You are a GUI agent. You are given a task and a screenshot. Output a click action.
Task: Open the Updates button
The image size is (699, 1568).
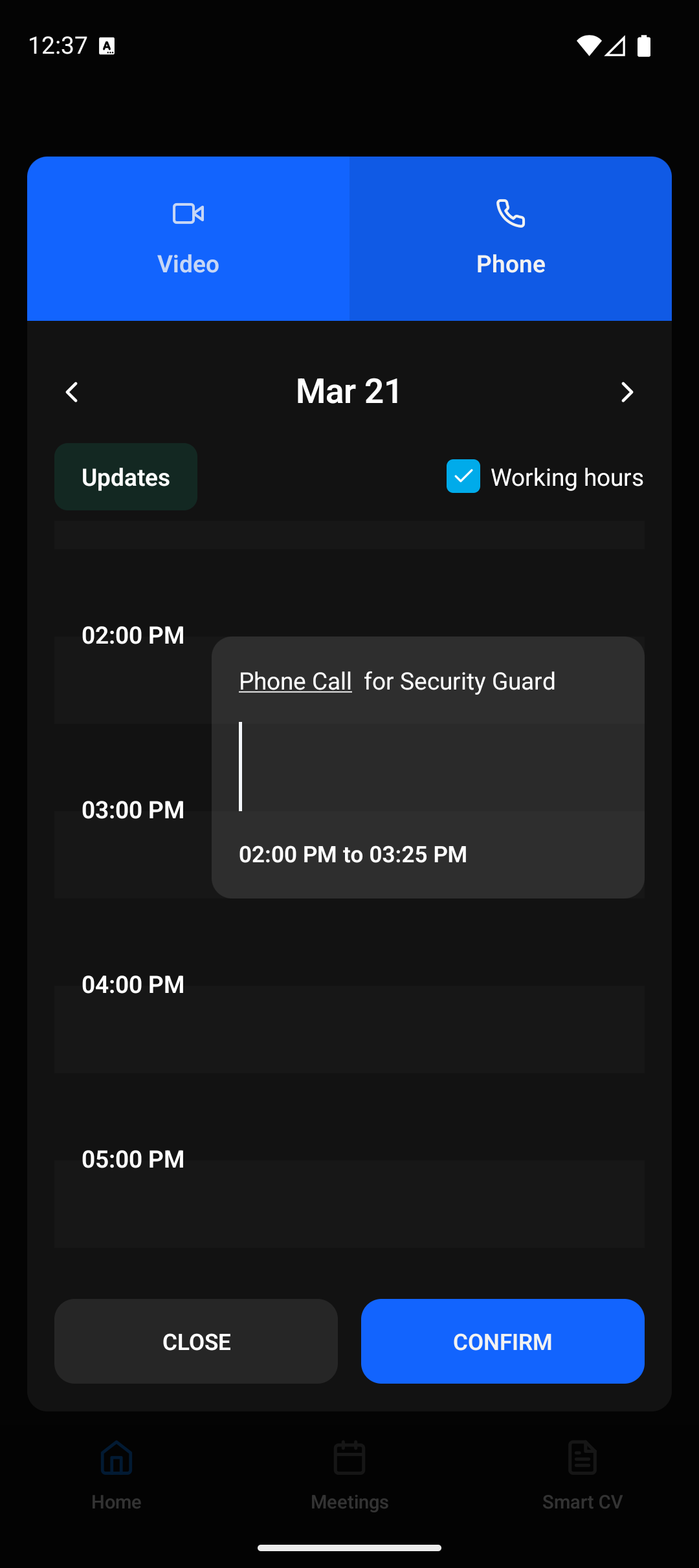pyautogui.click(x=126, y=477)
